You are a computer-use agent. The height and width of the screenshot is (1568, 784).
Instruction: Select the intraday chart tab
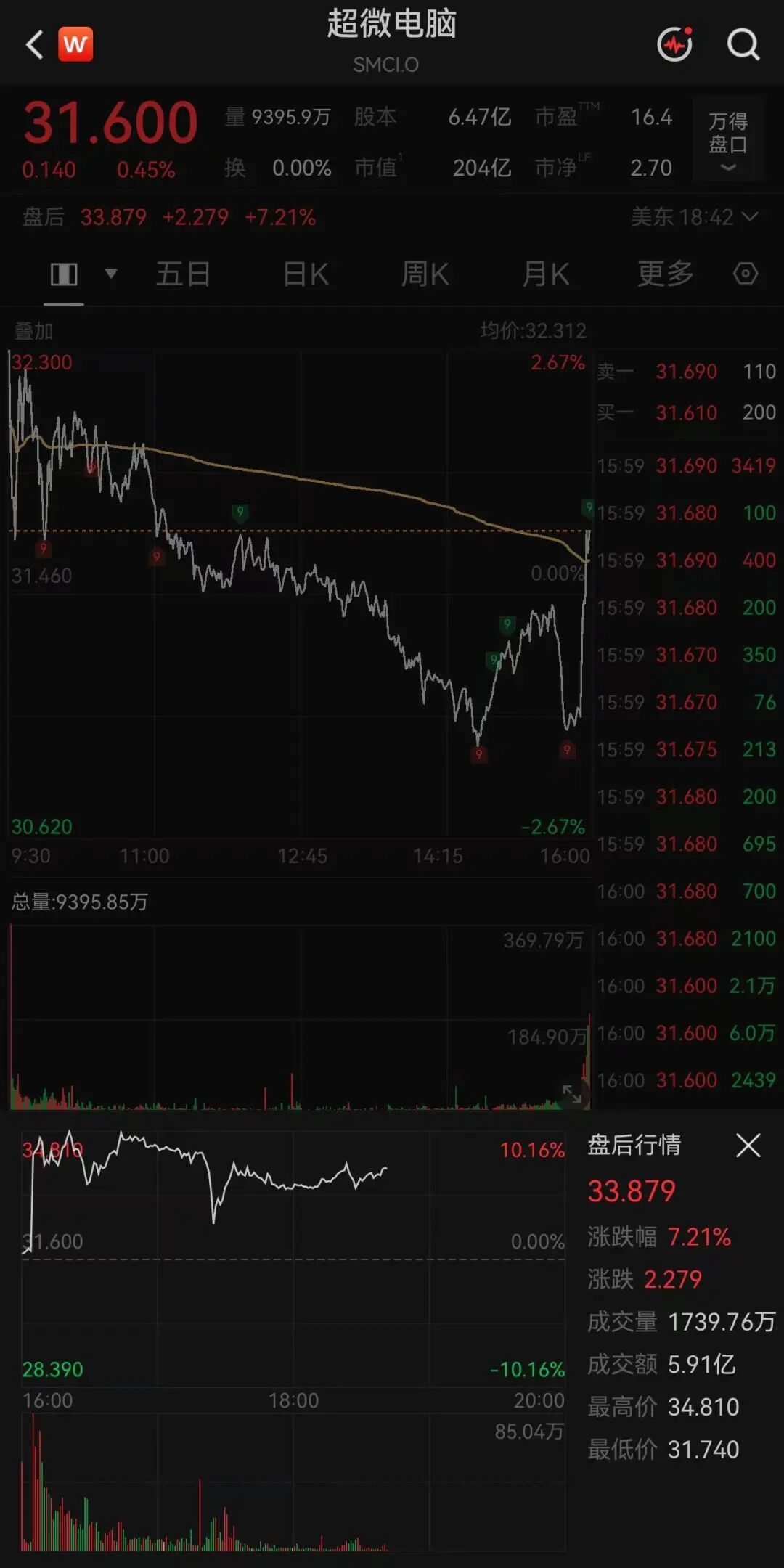click(64, 274)
